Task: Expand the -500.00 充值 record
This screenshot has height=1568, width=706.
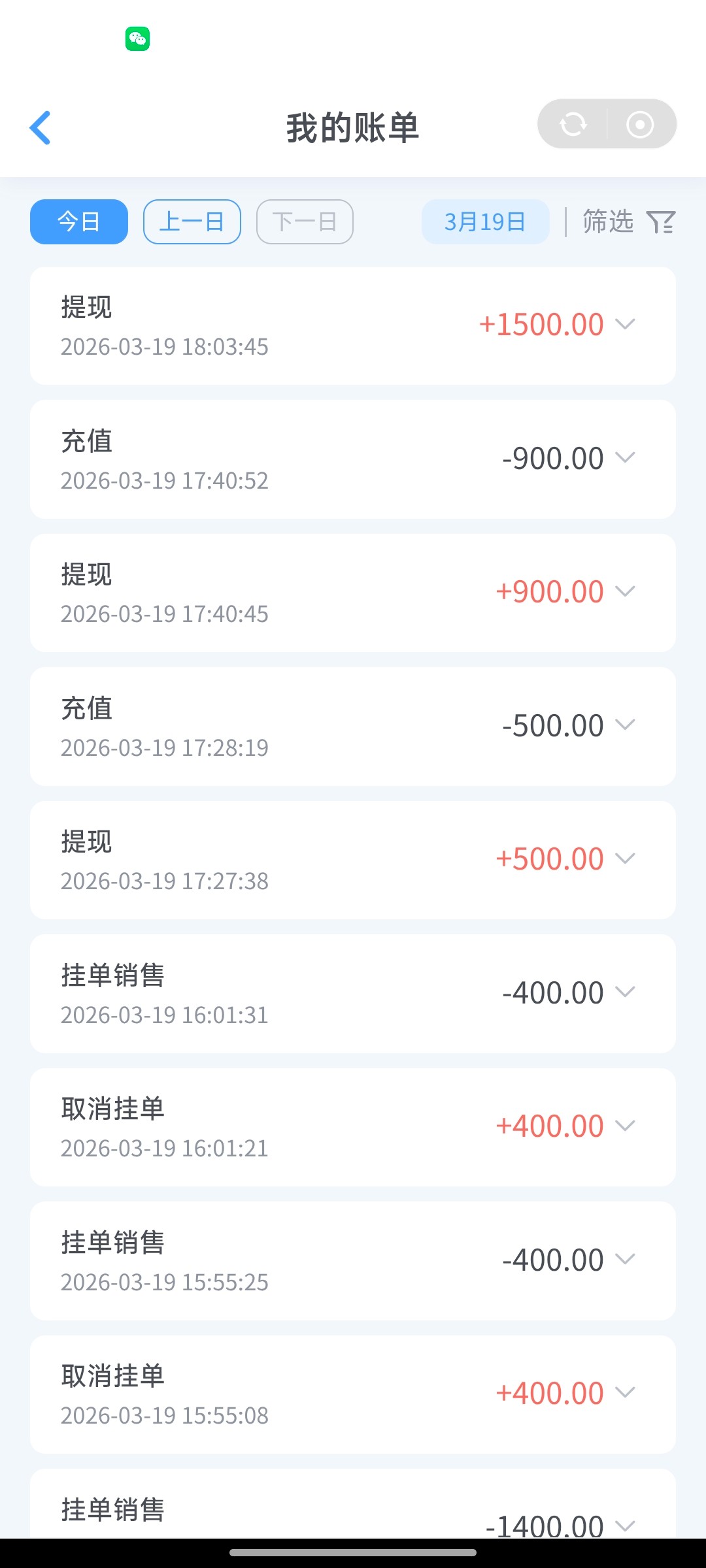Action: point(625,726)
